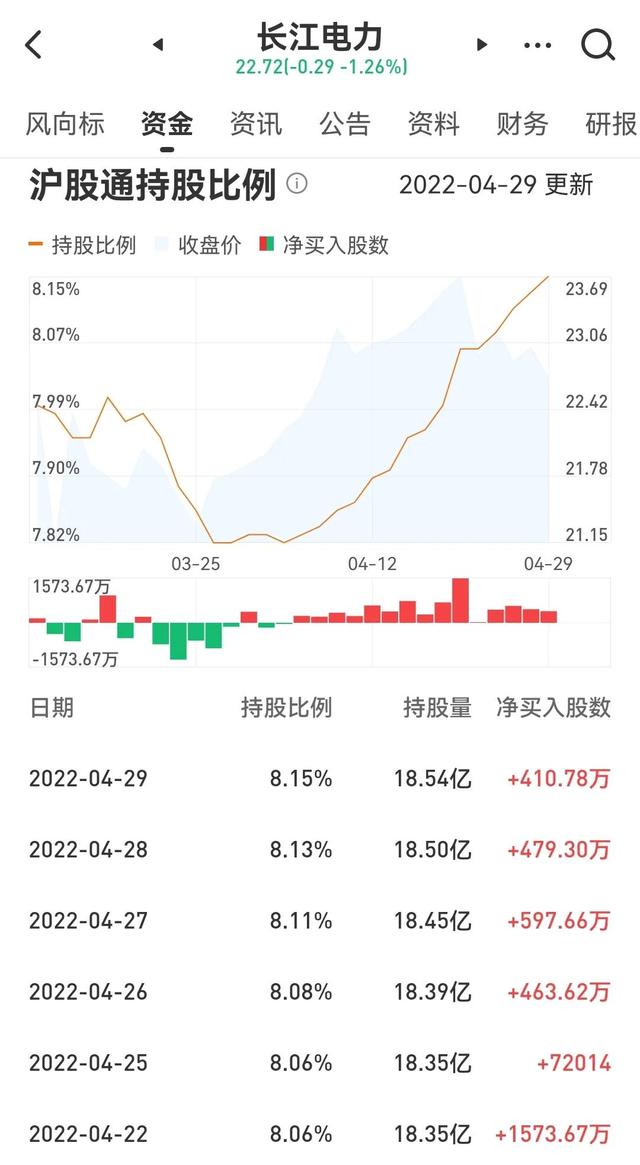Switch to the 风向标 tab
Viewport: 640px width, 1165px height.
(65, 124)
